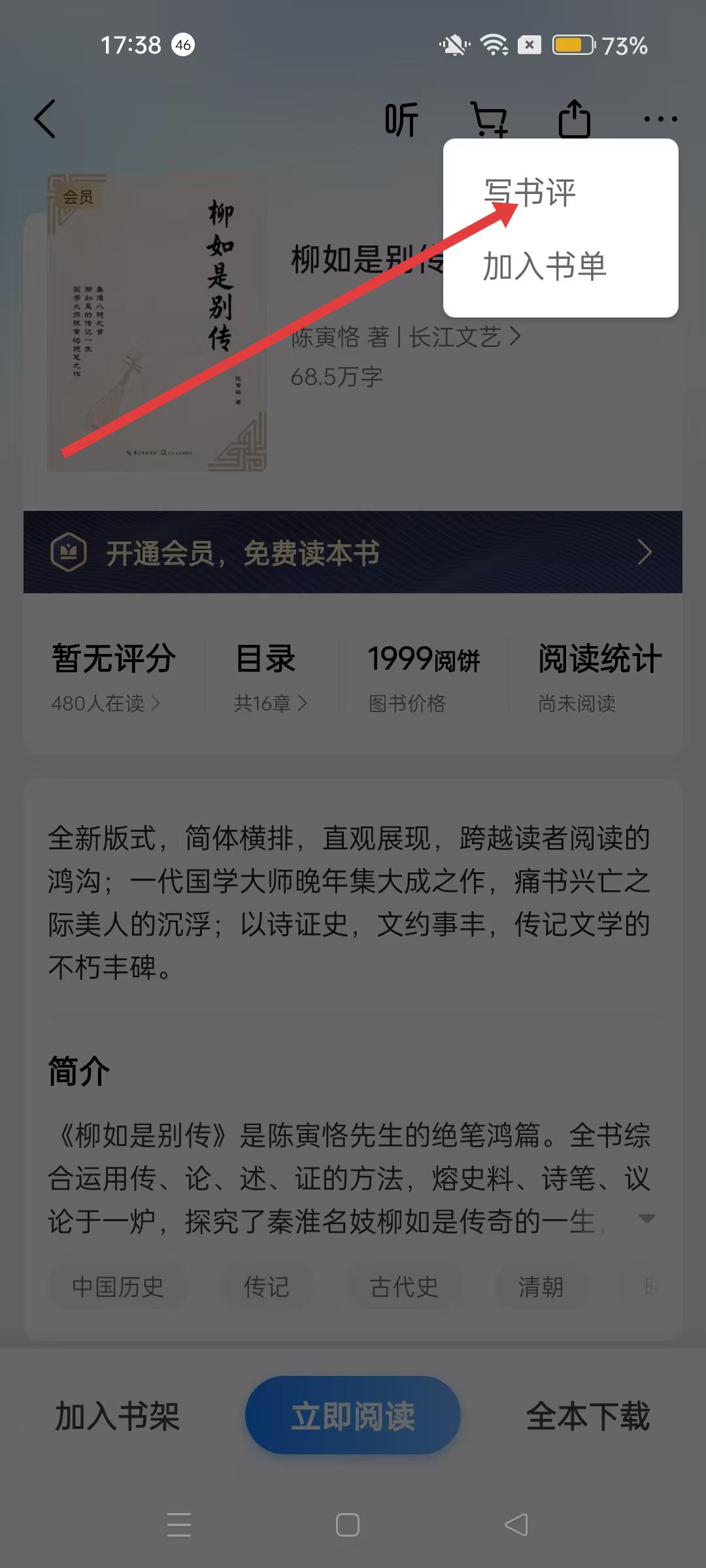
Task: Add the book to the shopping cart
Action: pos(489,120)
